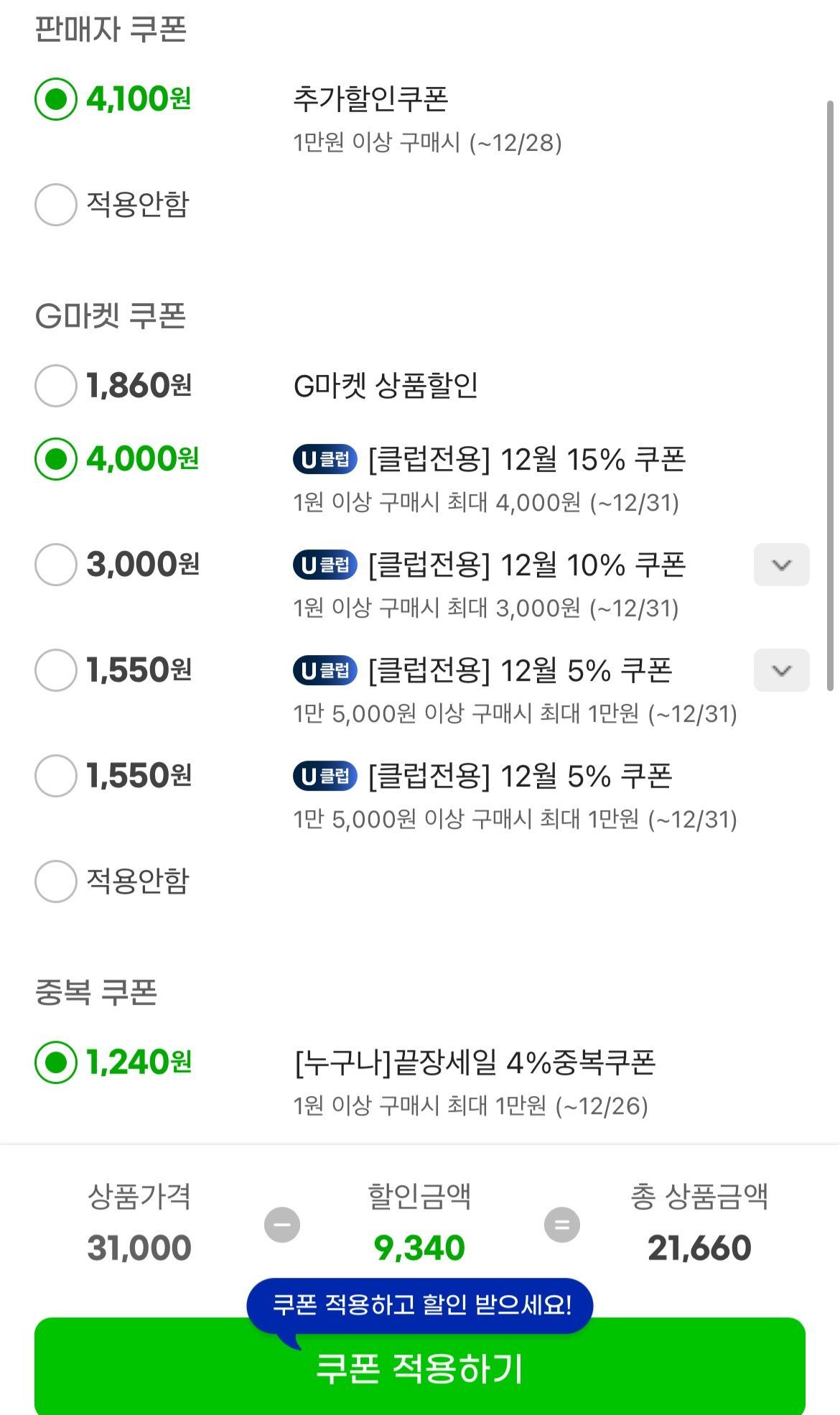
Task: Select the 1,860원 G마켓 상품할인 coupon
Action: tap(55, 386)
